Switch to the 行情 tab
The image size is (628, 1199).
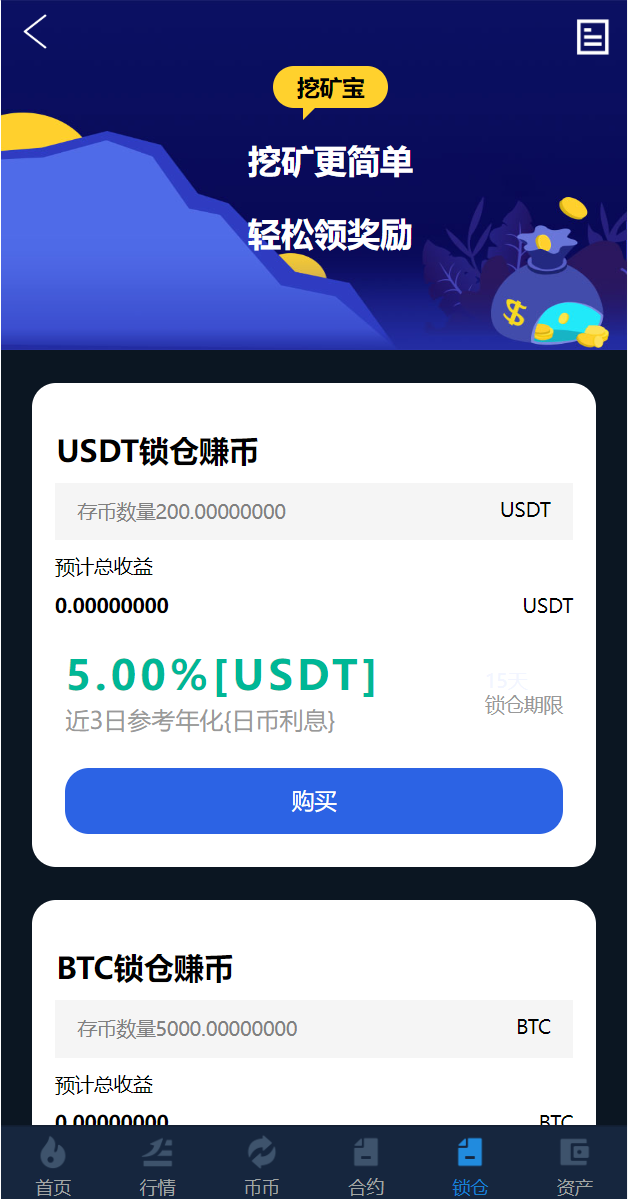(158, 1164)
